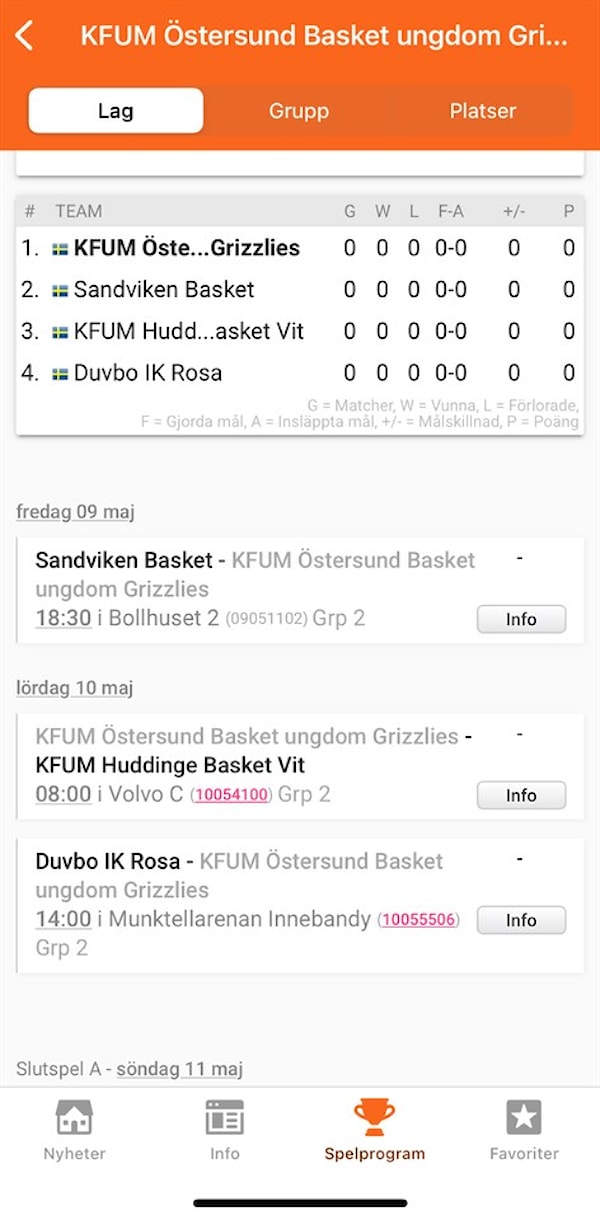Open Info for the 18:30 Bollhuset 2 match

coord(521,619)
